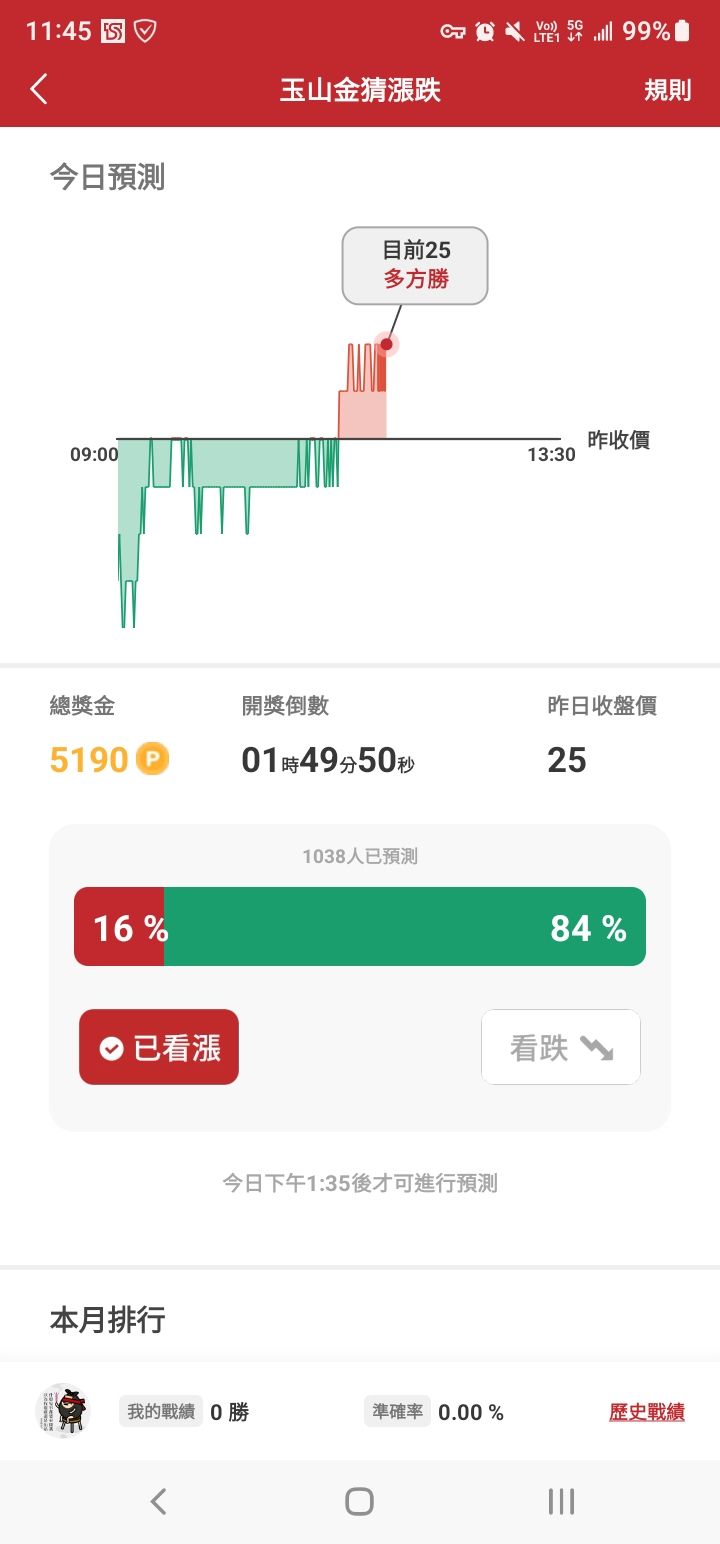Select the 看跌 bearish button
Viewport: 720px width, 1544px height.
[x=561, y=1047]
